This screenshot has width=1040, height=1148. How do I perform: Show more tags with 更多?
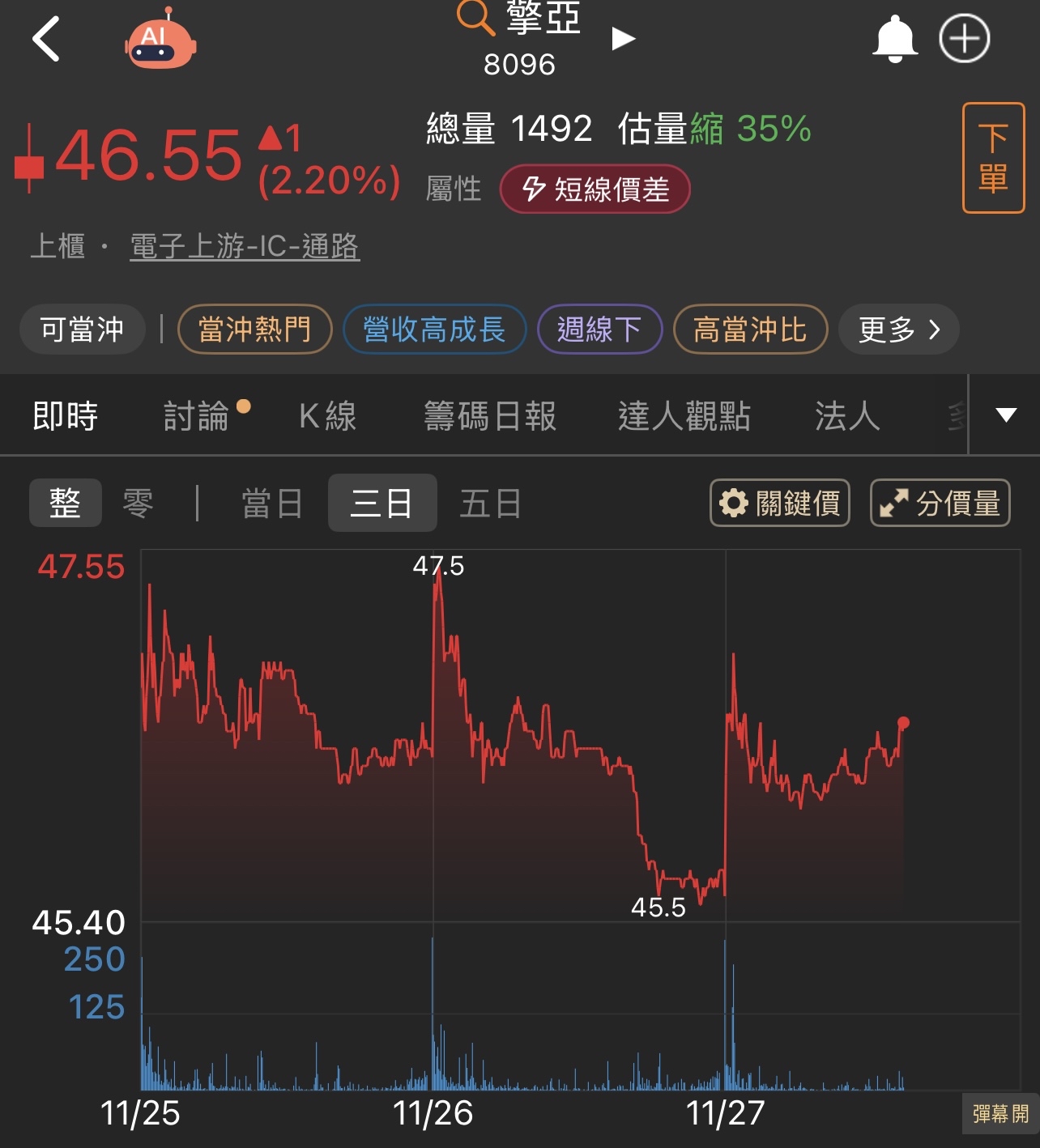897,330
